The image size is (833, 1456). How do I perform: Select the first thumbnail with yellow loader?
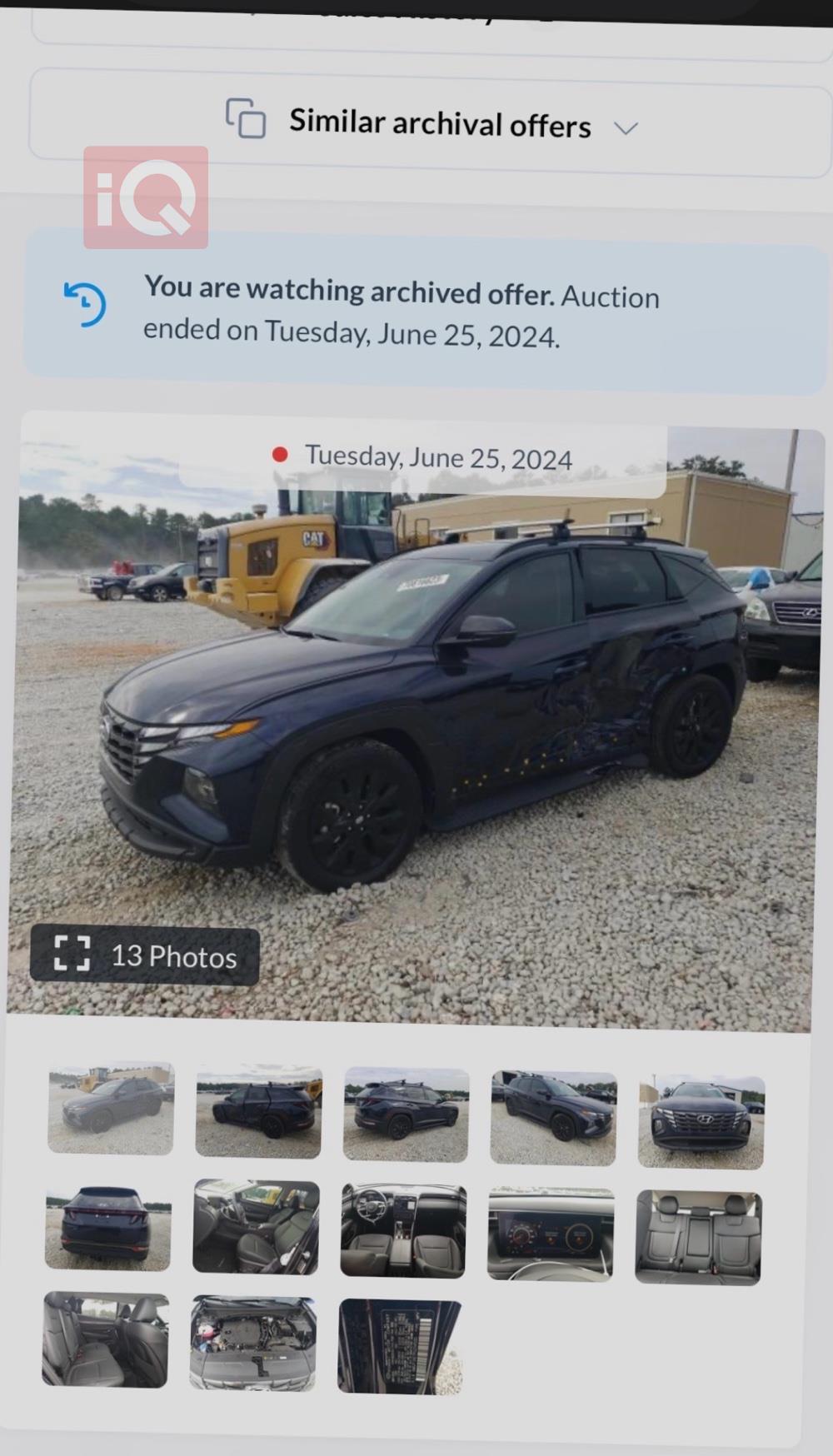111,1108
